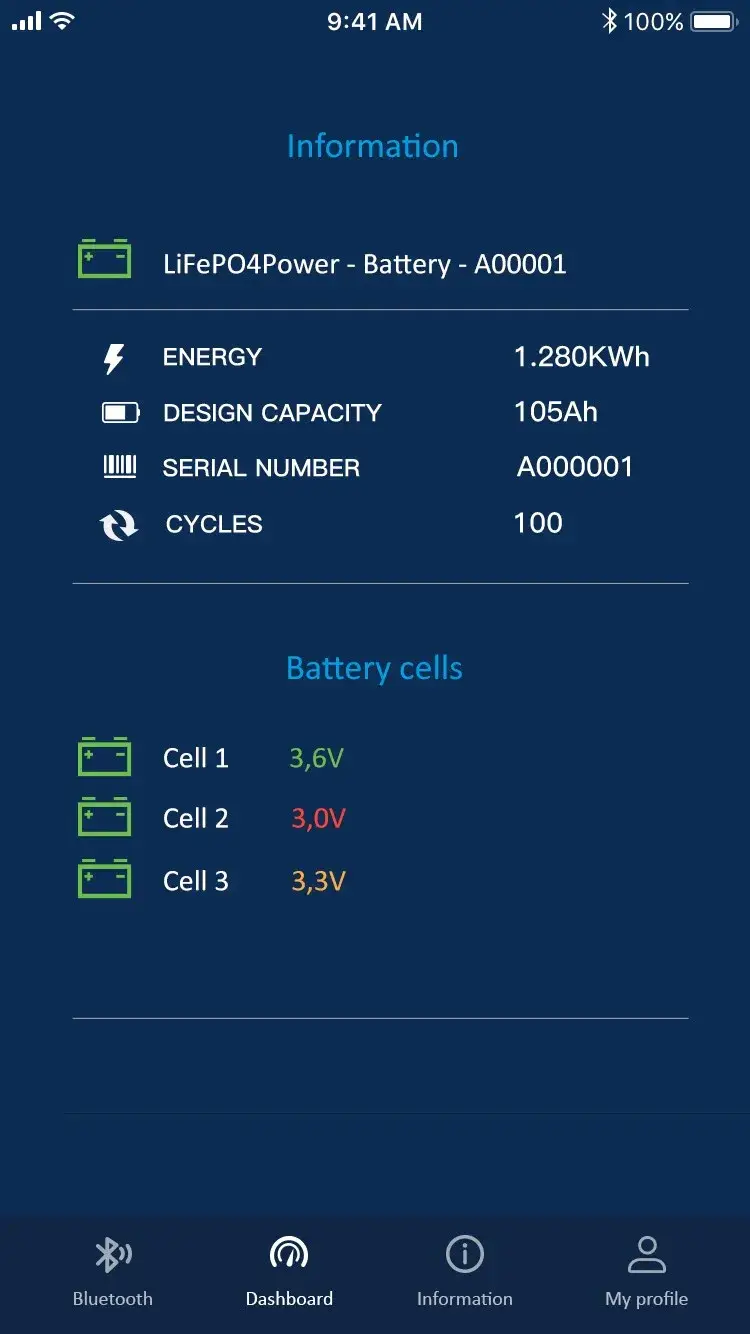This screenshot has height=1334, width=750.
Task: Switch to the Bluetooth tab
Action: pos(112,1270)
